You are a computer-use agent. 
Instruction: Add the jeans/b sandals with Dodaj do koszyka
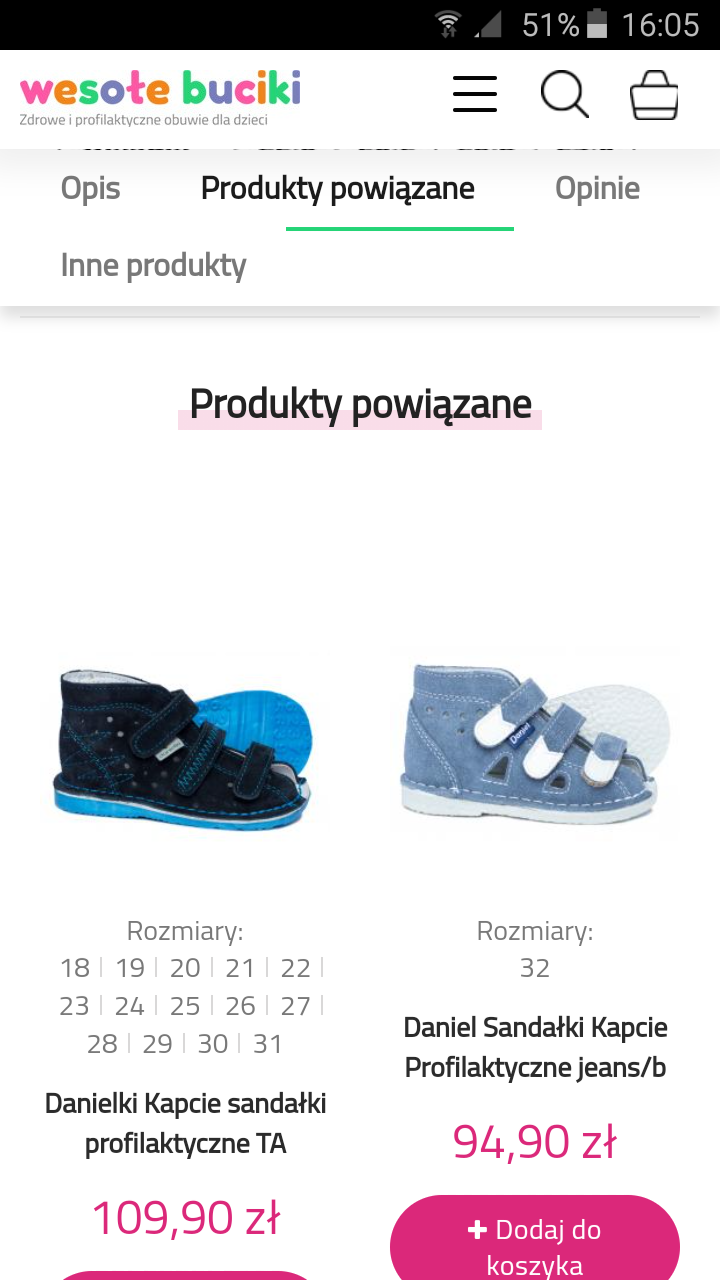pyautogui.click(x=535, y=1238)
